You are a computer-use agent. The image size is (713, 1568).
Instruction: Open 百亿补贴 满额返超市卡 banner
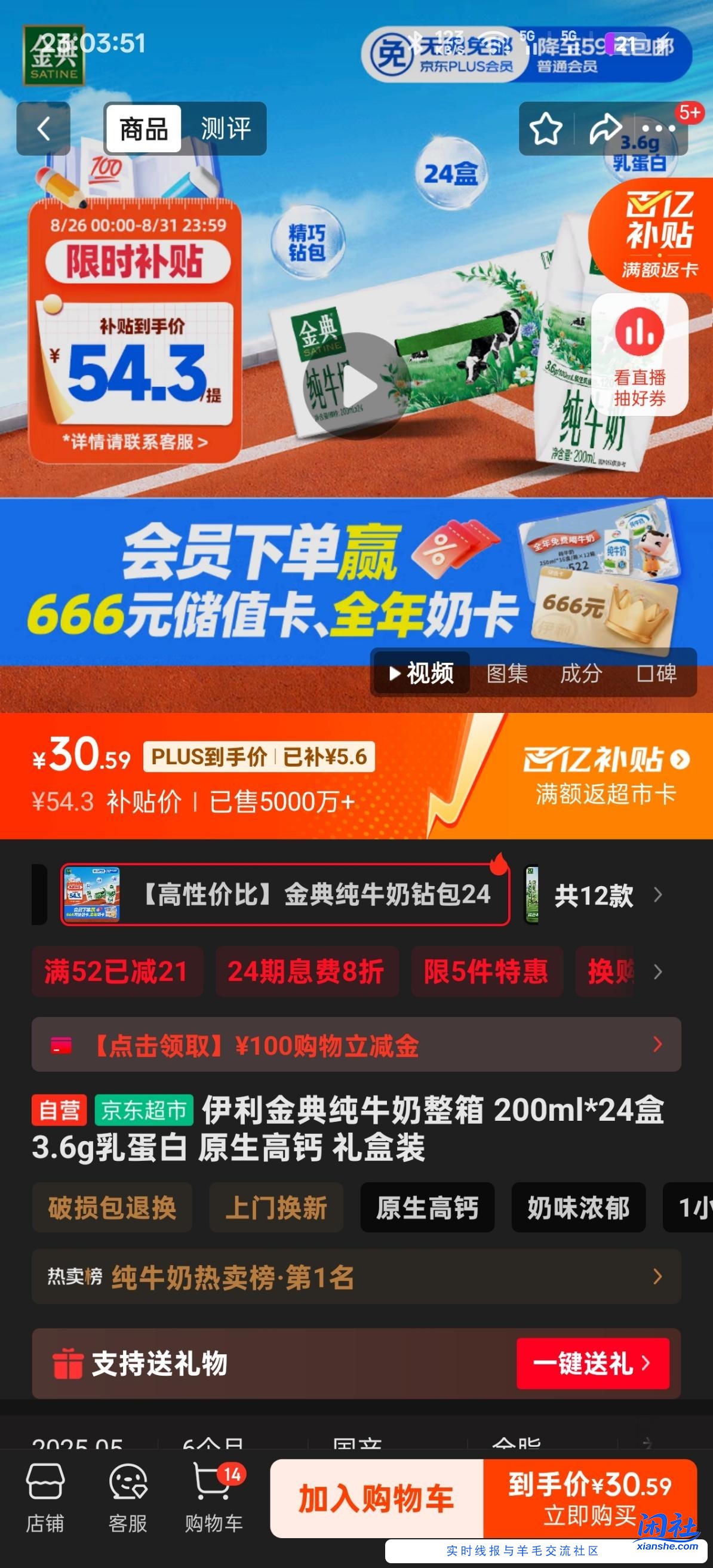pyautogui.click(x=606, y=776)
